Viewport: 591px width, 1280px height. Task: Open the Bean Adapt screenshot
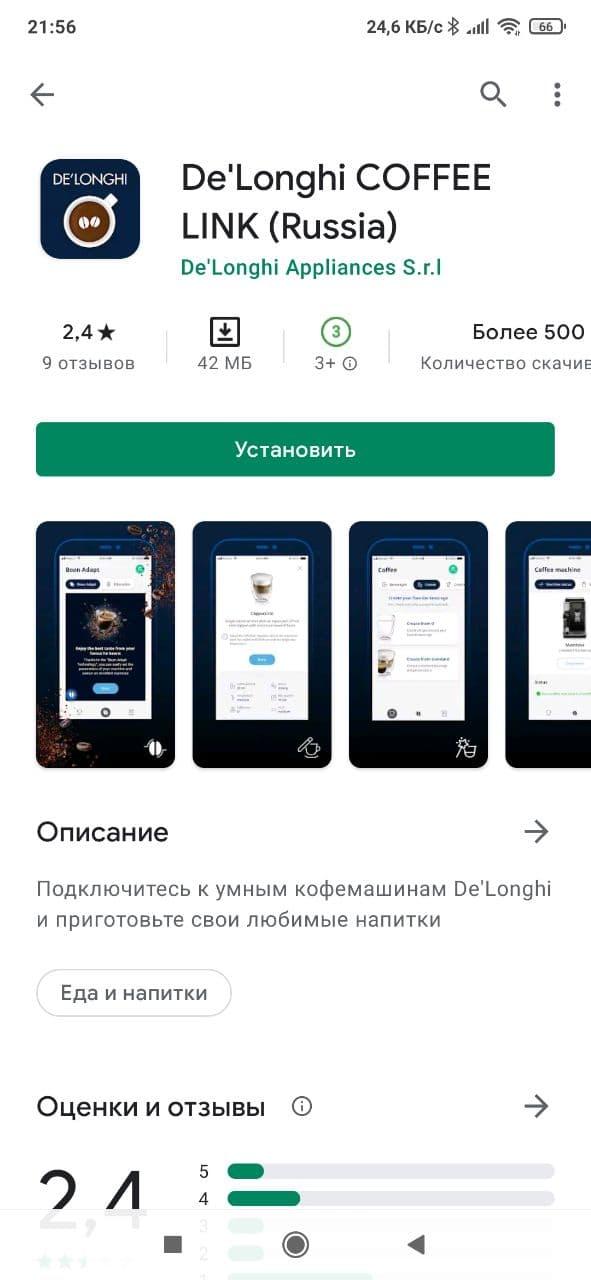pyautogui.click(x=105, y=645)
